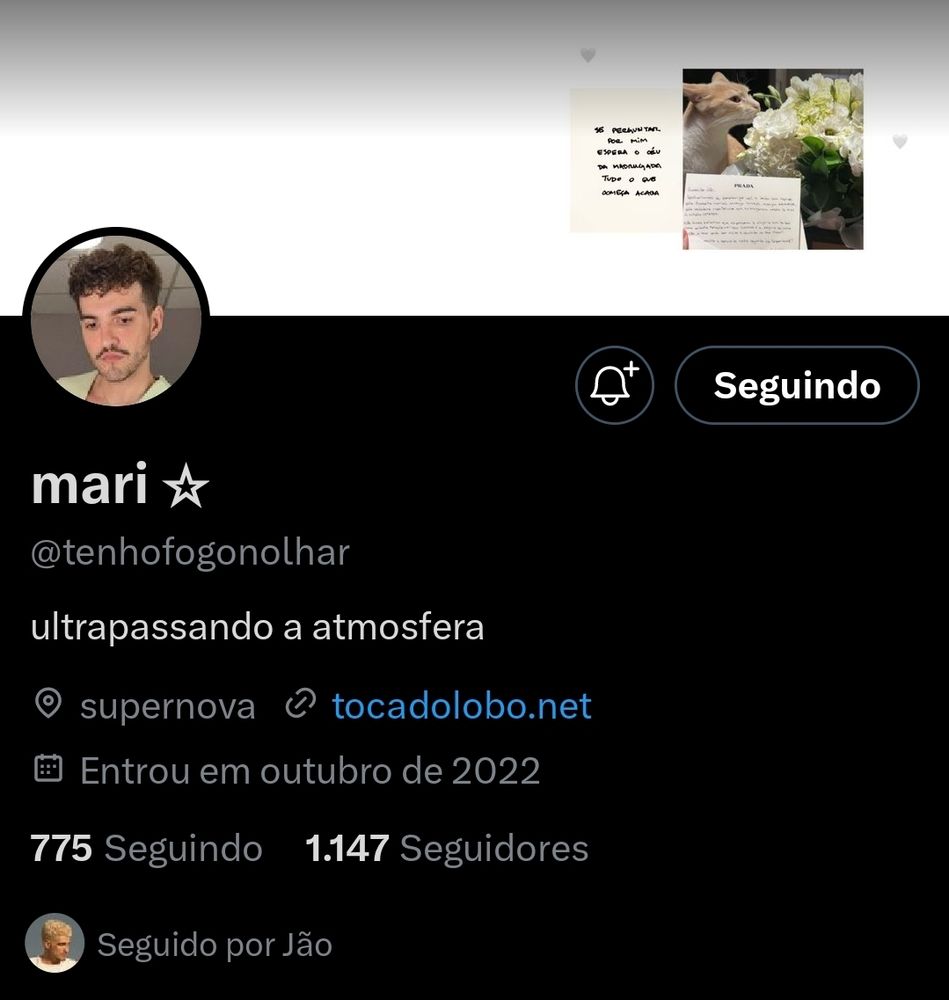The image size is (949, 1000).
Task: Tap the Seguindo button to unfollow
Action: [x=796, y=385]
